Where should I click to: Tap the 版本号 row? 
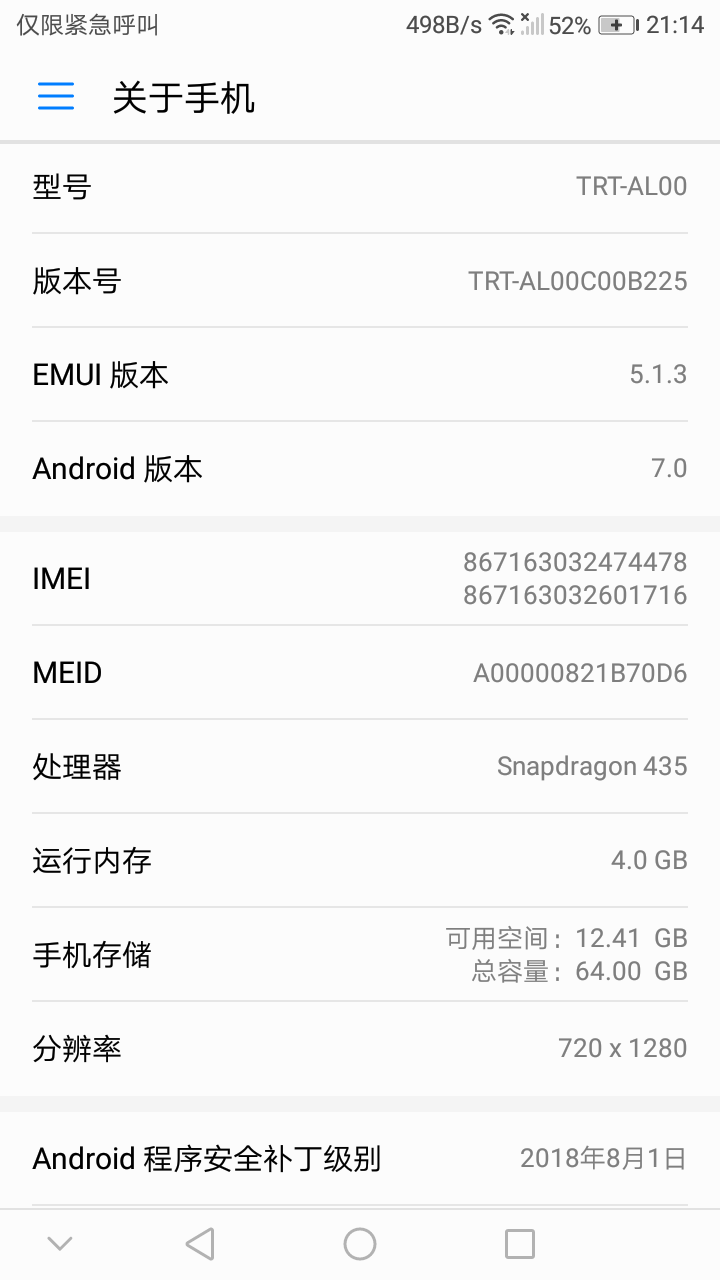pyautogui.click(x=360, y=281)
